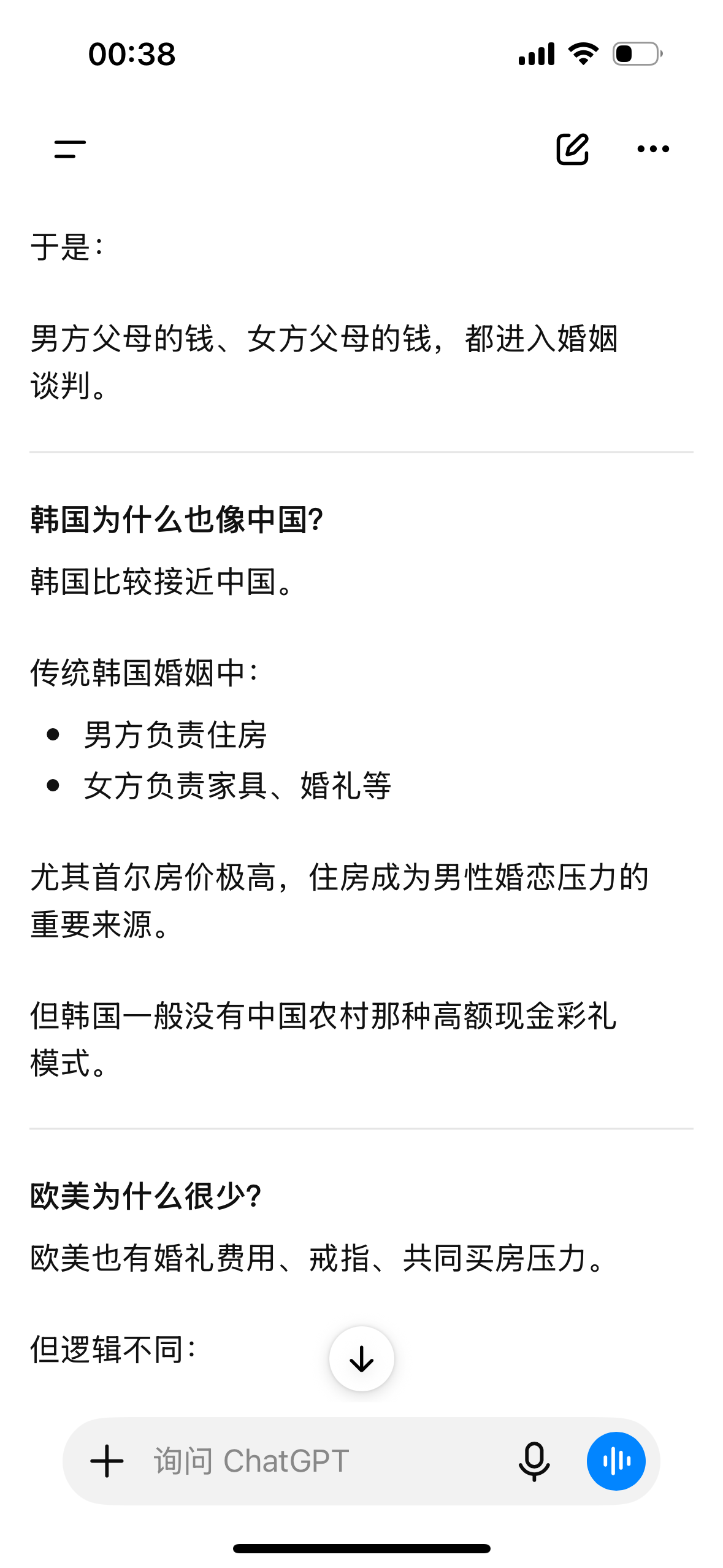Jump to bottom with the down arrow
The width and height of the screenshot is (723, 1568).
[x=361, y=1358]
